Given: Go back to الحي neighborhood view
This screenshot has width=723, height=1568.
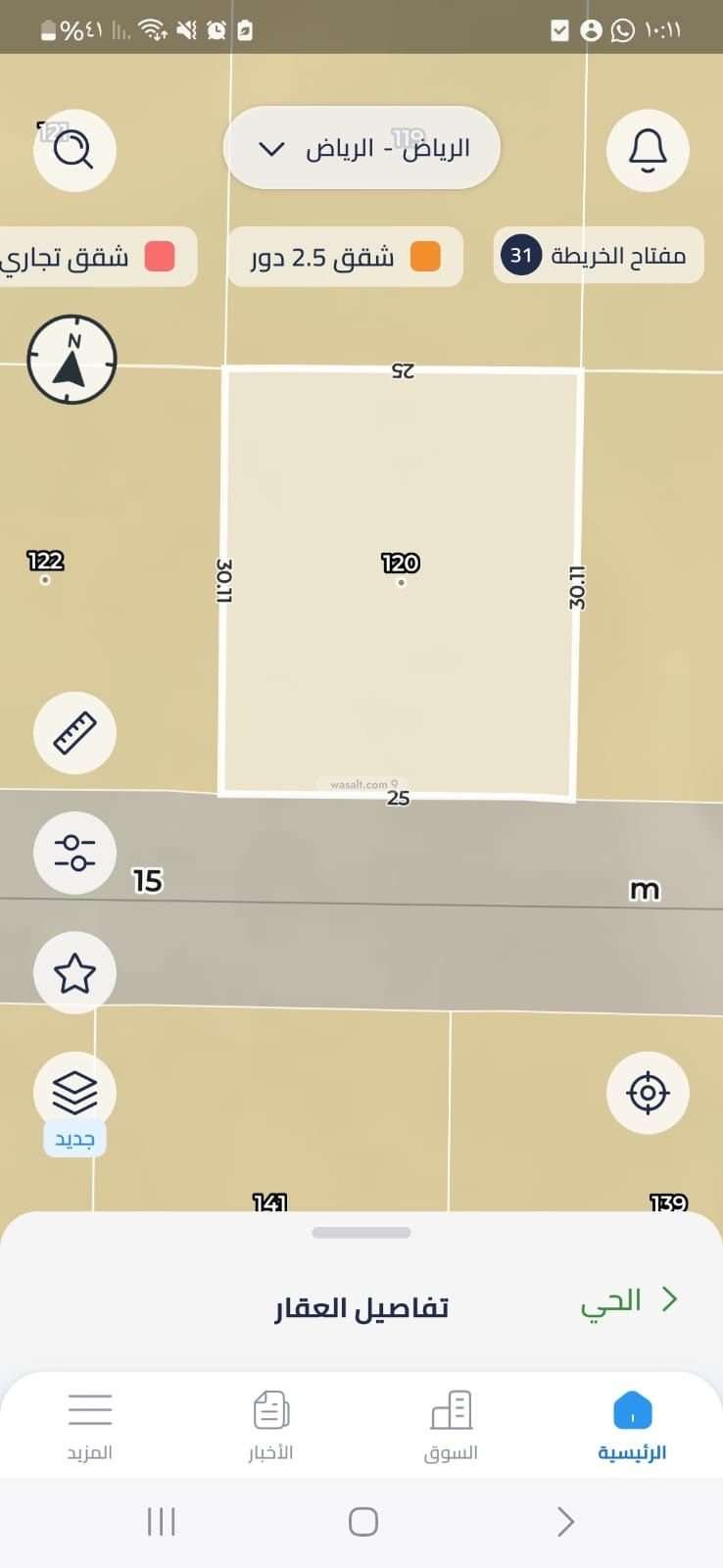Looking at the screenshot, I should pos(629,1300).
